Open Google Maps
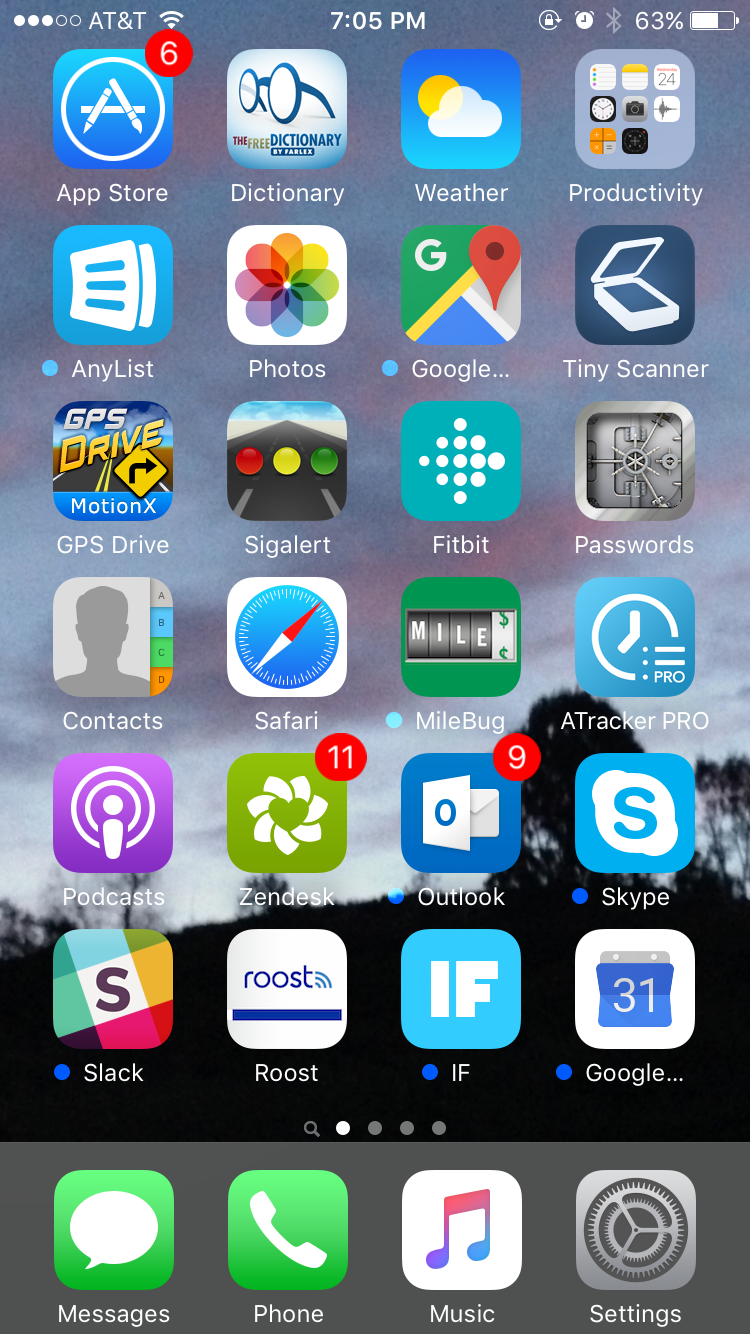 tap(461, 285)
